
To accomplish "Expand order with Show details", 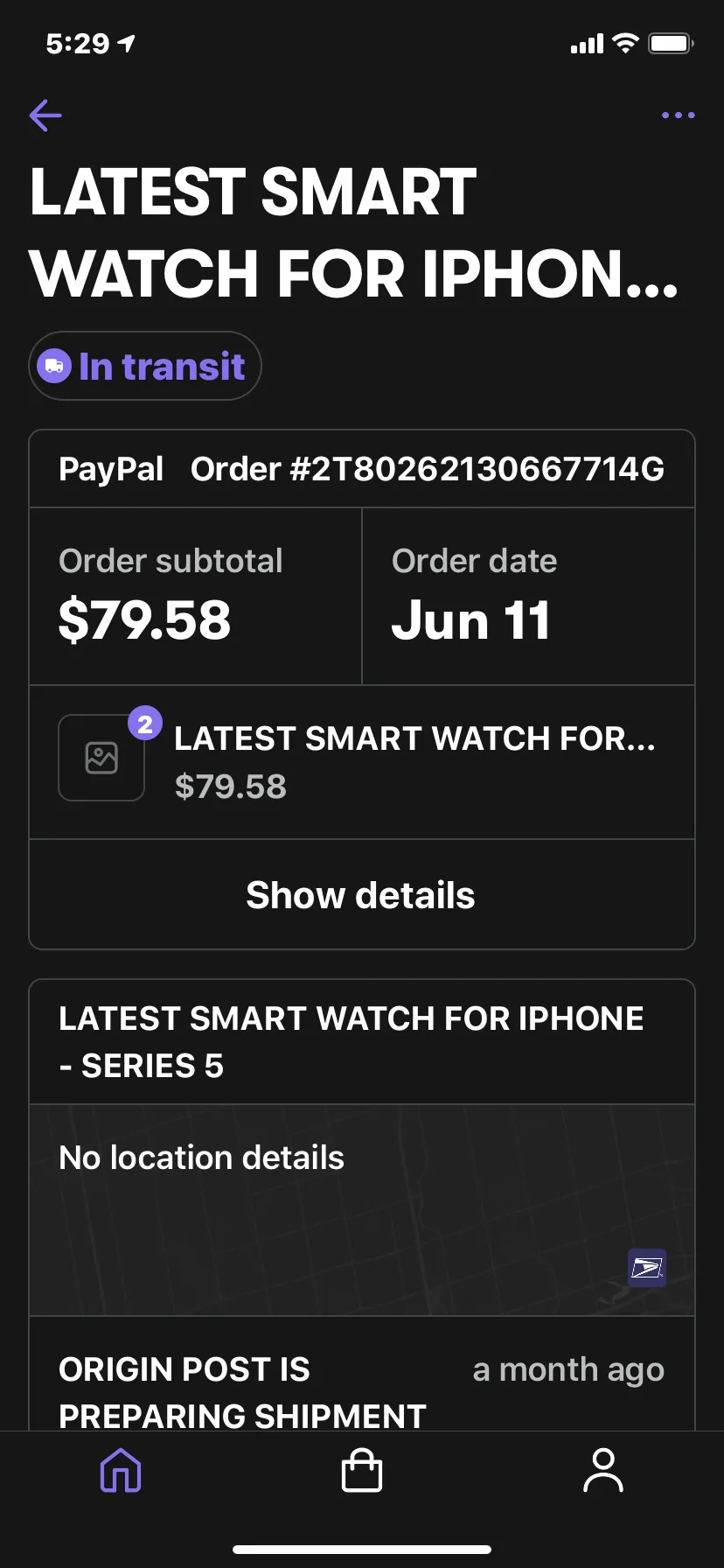I will (x=361, y=895).
